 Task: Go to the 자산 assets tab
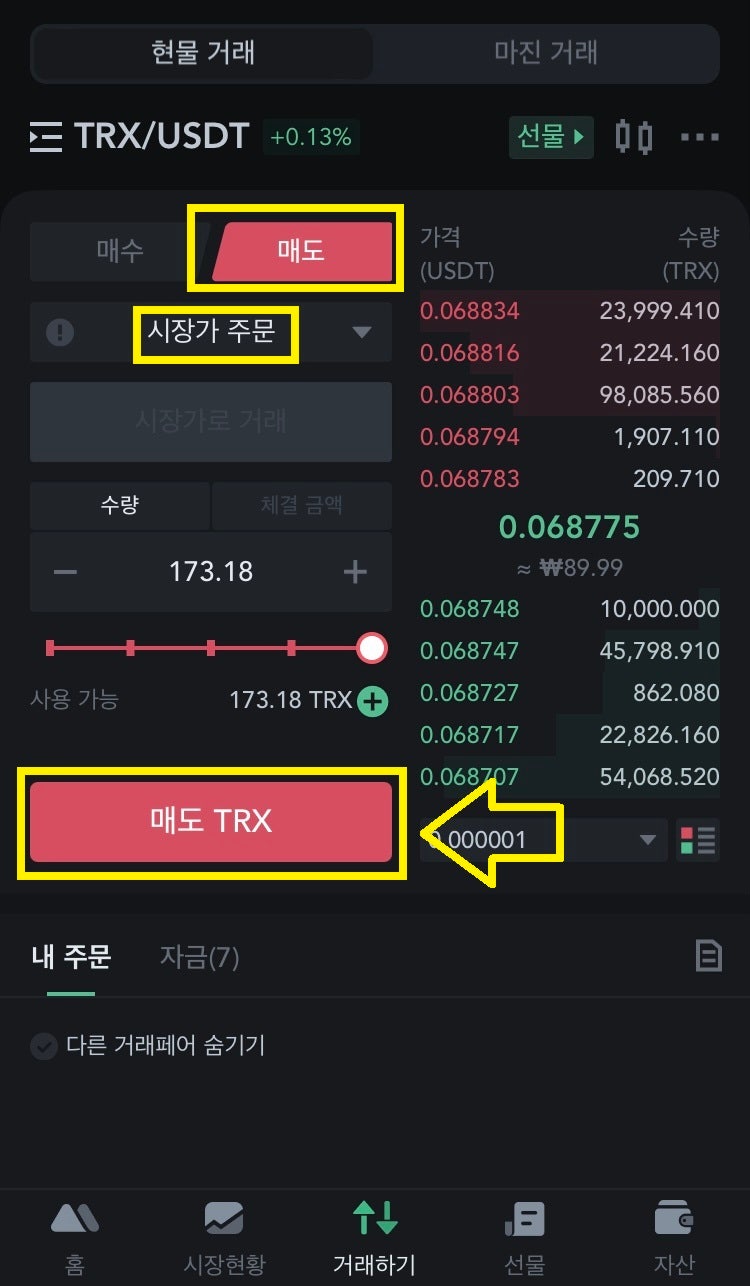674,1237
